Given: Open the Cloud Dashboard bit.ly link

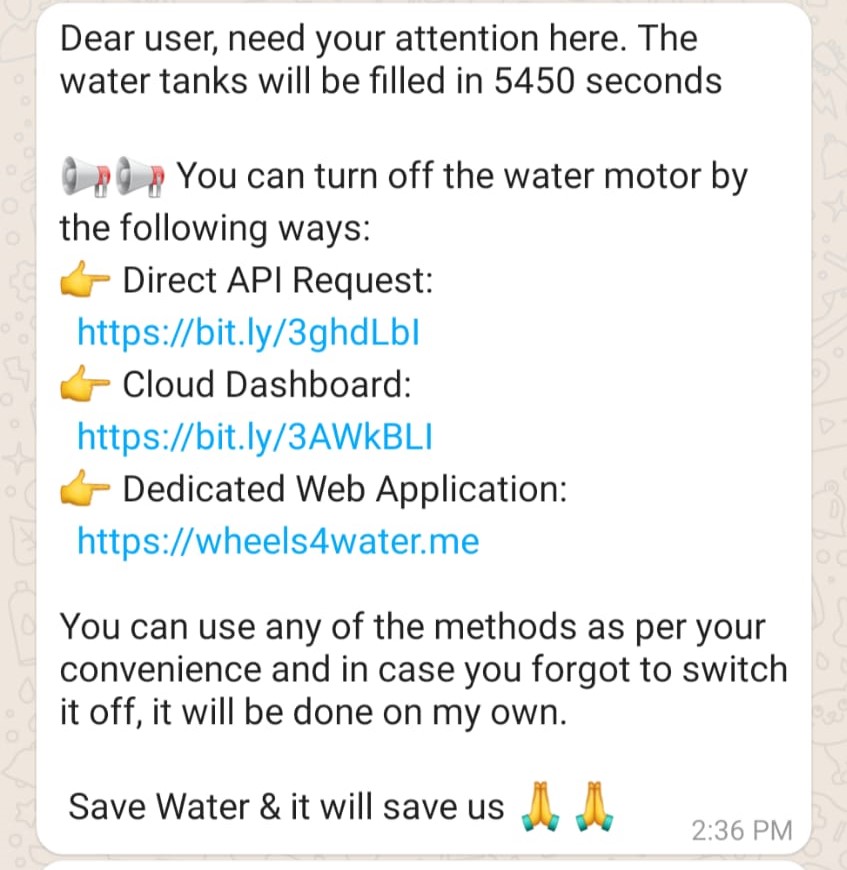Looking at the screenshot, I should pyautogui.click(x=255, y=436).
